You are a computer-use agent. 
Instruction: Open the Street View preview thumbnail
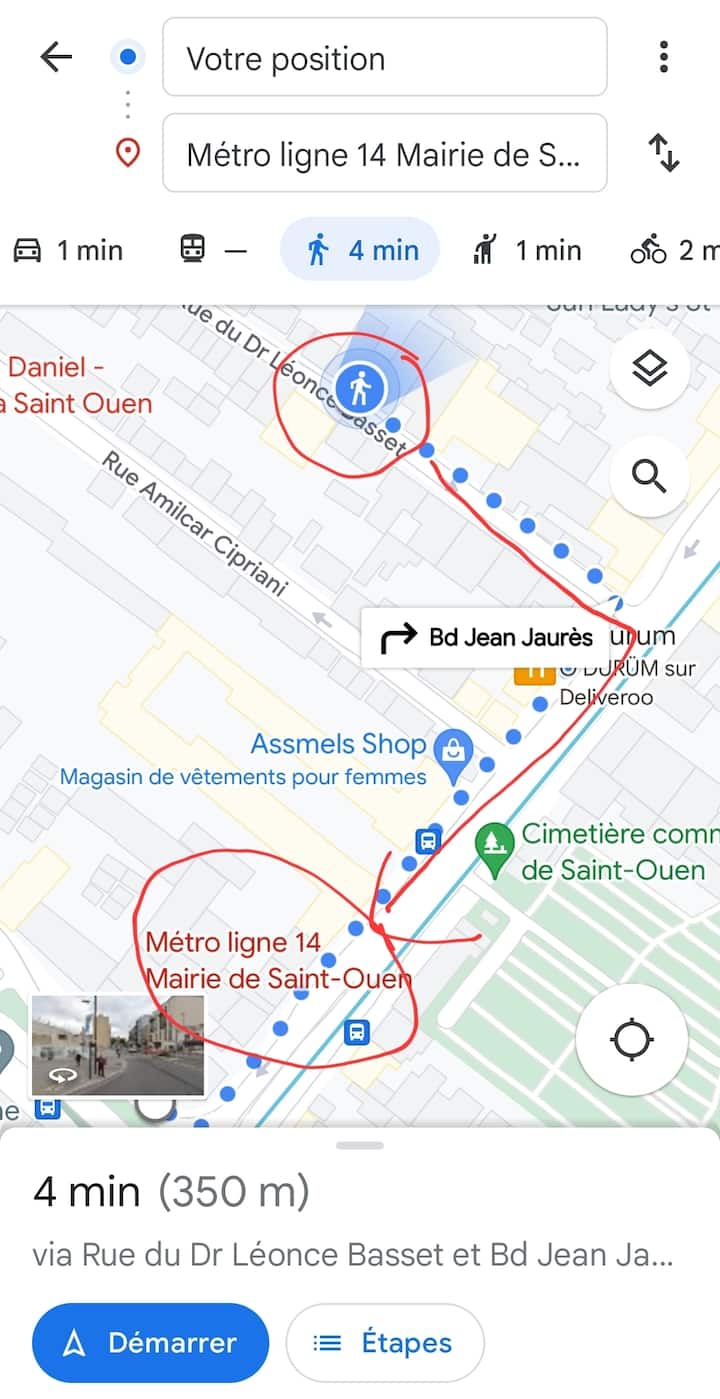pyautogui.click(x=118, y=1045)
